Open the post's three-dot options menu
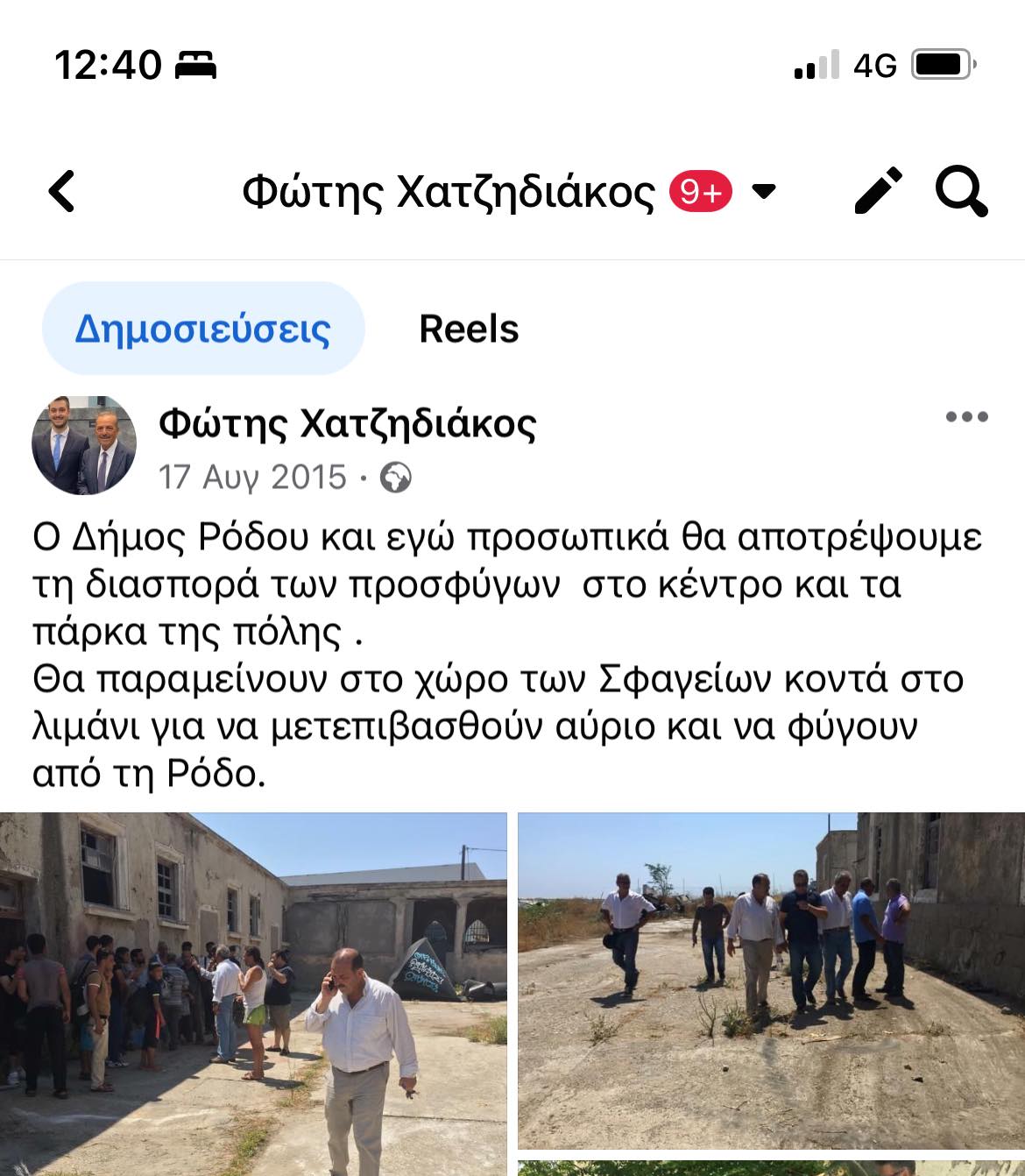The width and height of the screenshot is (1025, 1176). (966, 417)
